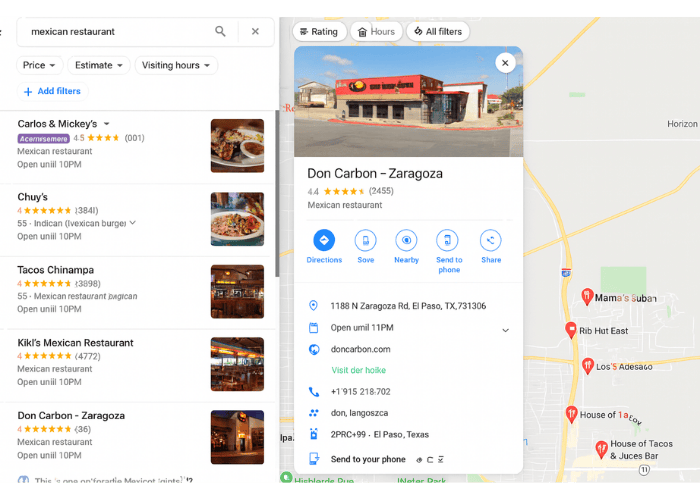Select the Hours filter chip
700x500 pixels.
click(376, 31)
